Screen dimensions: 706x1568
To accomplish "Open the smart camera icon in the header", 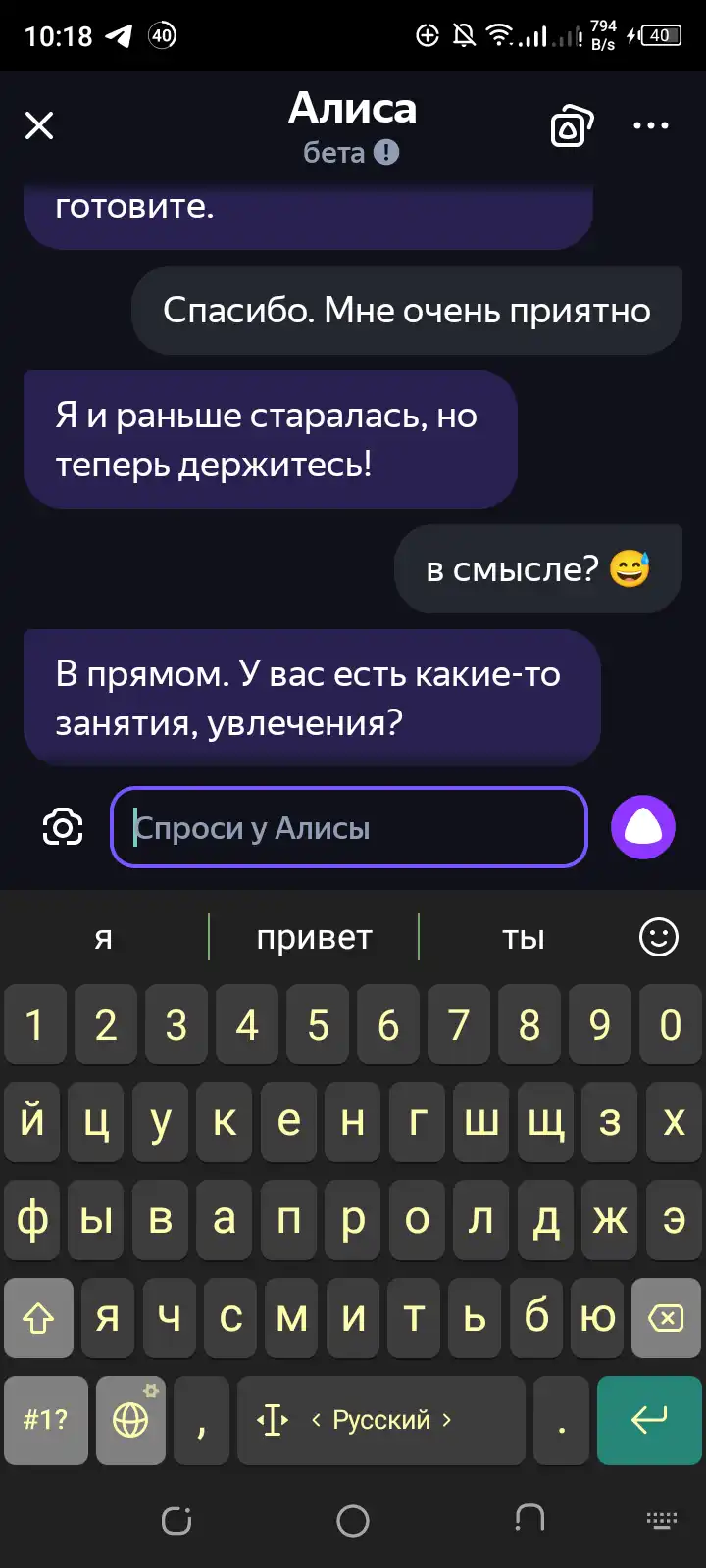I will [572, 125].
